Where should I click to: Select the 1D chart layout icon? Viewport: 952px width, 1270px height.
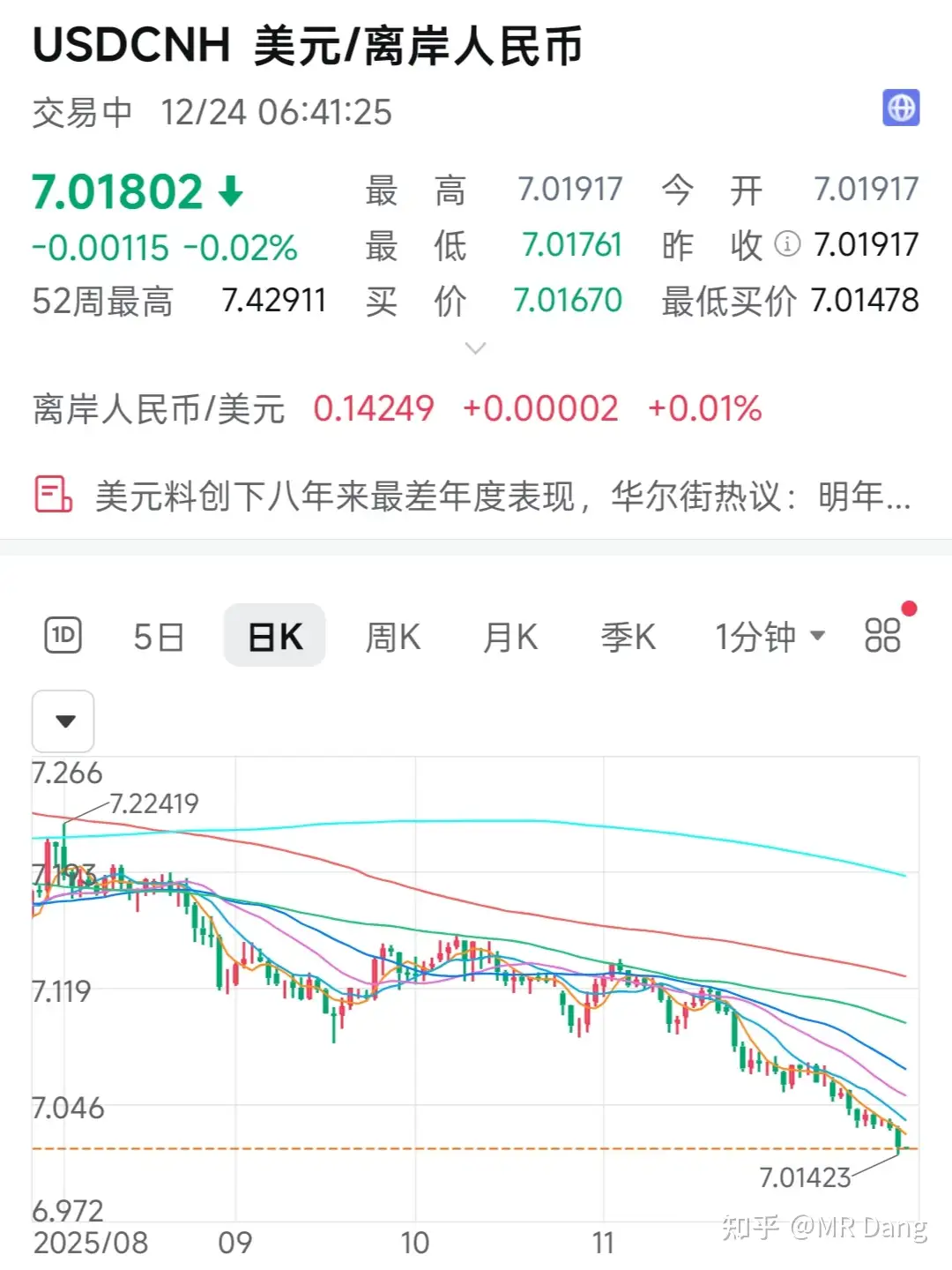(x=62, y=635)
